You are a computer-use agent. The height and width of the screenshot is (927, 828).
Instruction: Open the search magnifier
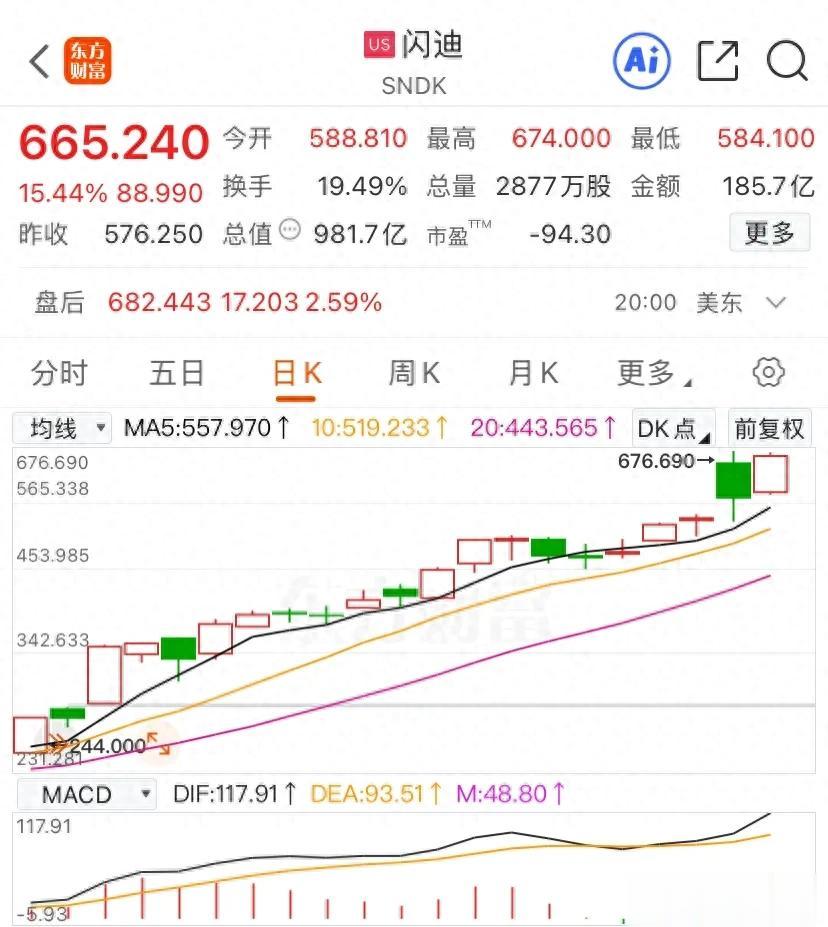[x=787, y=62]
